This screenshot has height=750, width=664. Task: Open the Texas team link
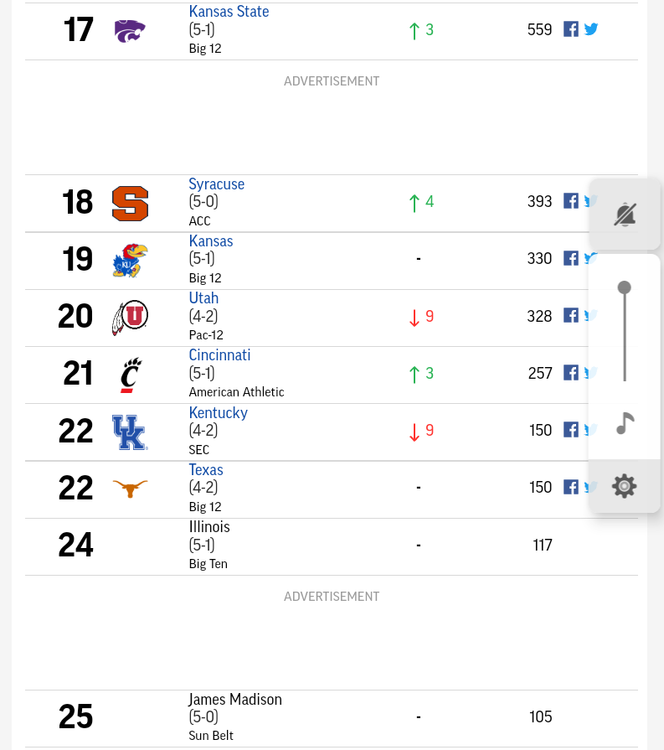(205, 470)
